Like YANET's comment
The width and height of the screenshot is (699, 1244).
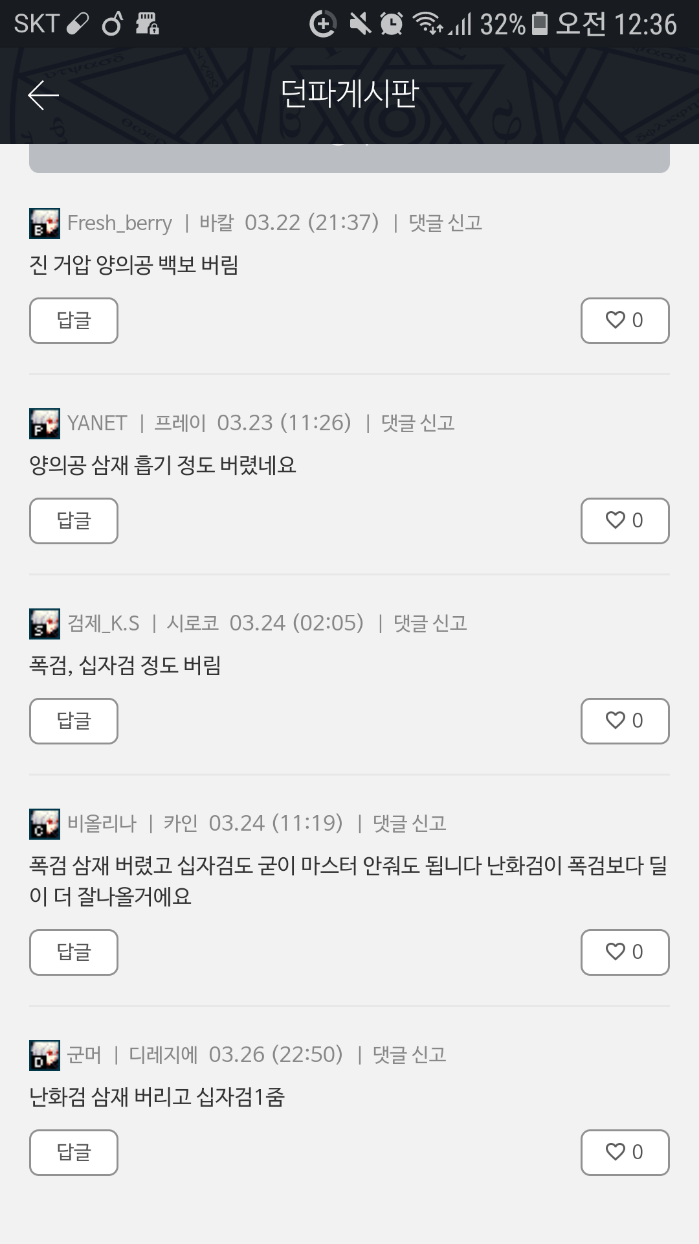tap(625, 520)
